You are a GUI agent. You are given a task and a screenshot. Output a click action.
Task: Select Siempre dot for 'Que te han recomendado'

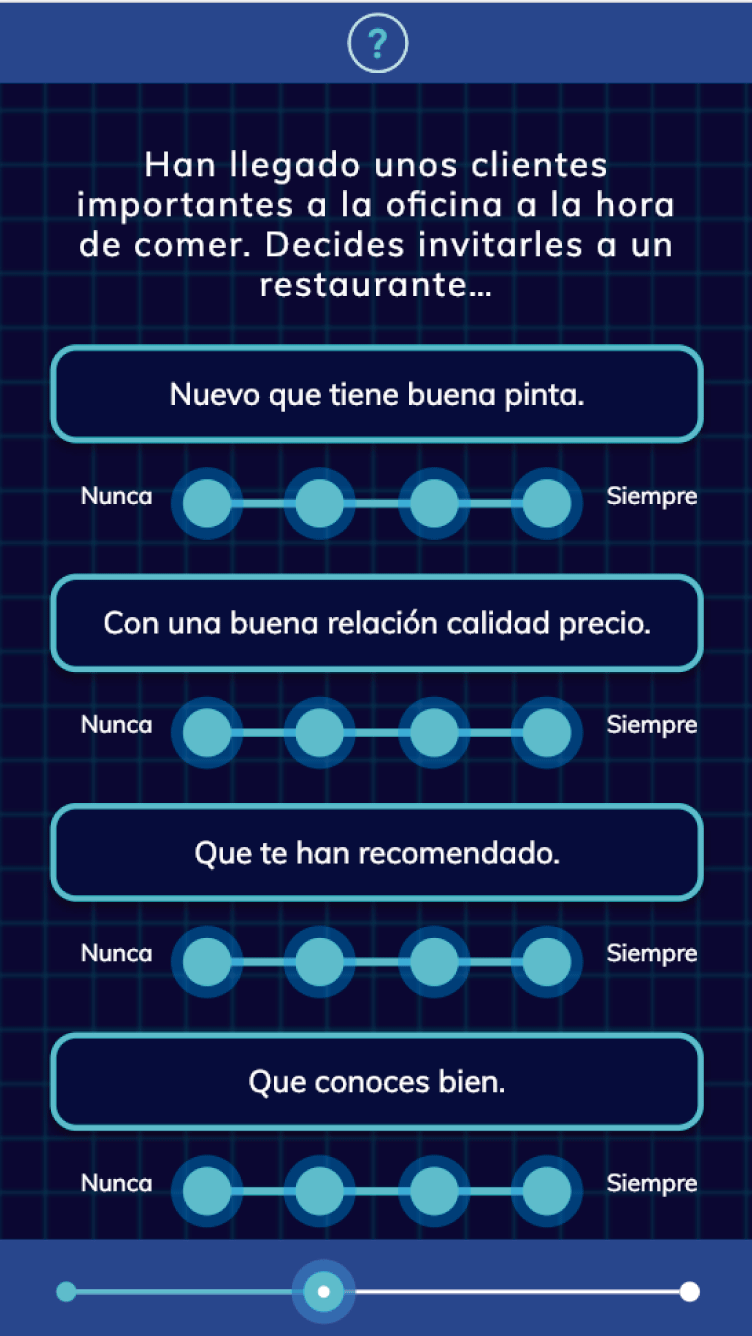click(x=546, y=962)
